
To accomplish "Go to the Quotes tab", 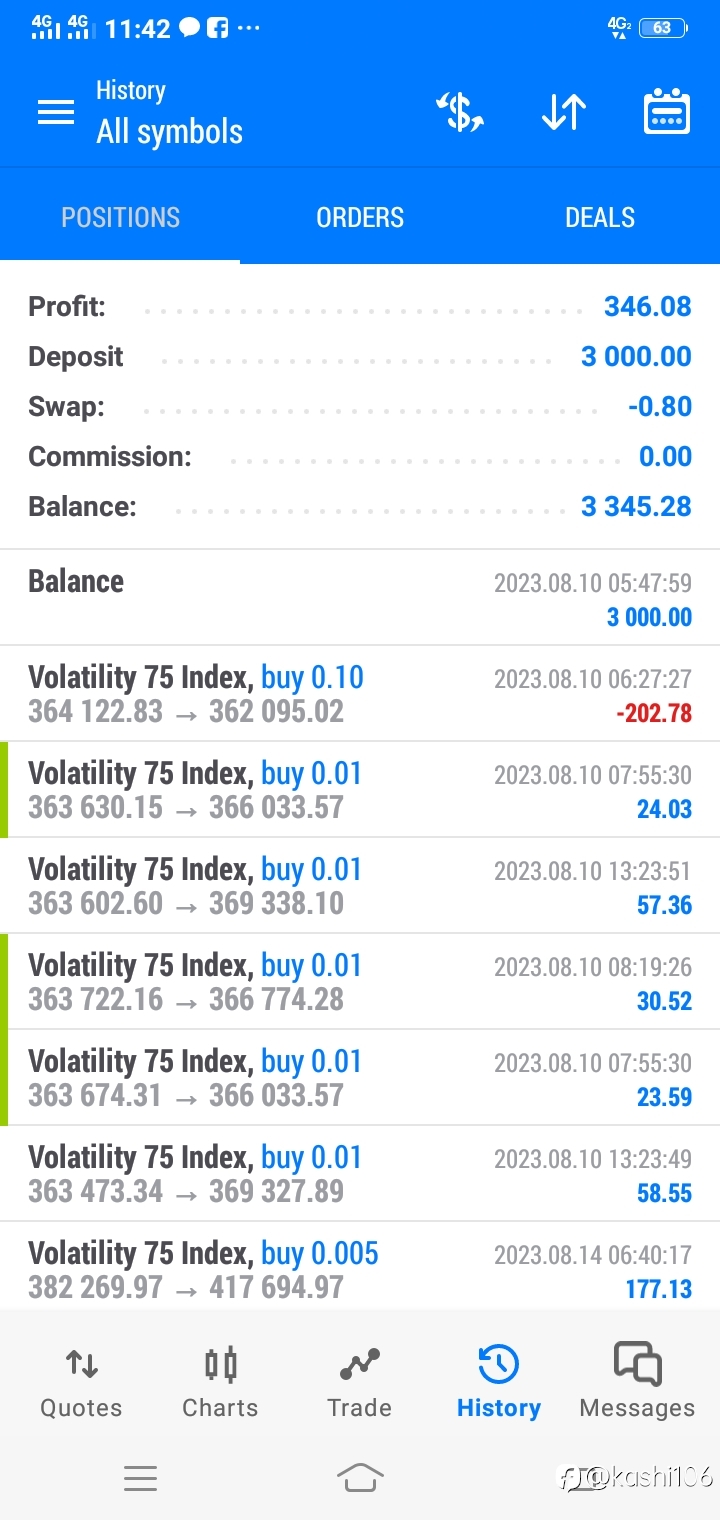I will (x=81, y=1383).
